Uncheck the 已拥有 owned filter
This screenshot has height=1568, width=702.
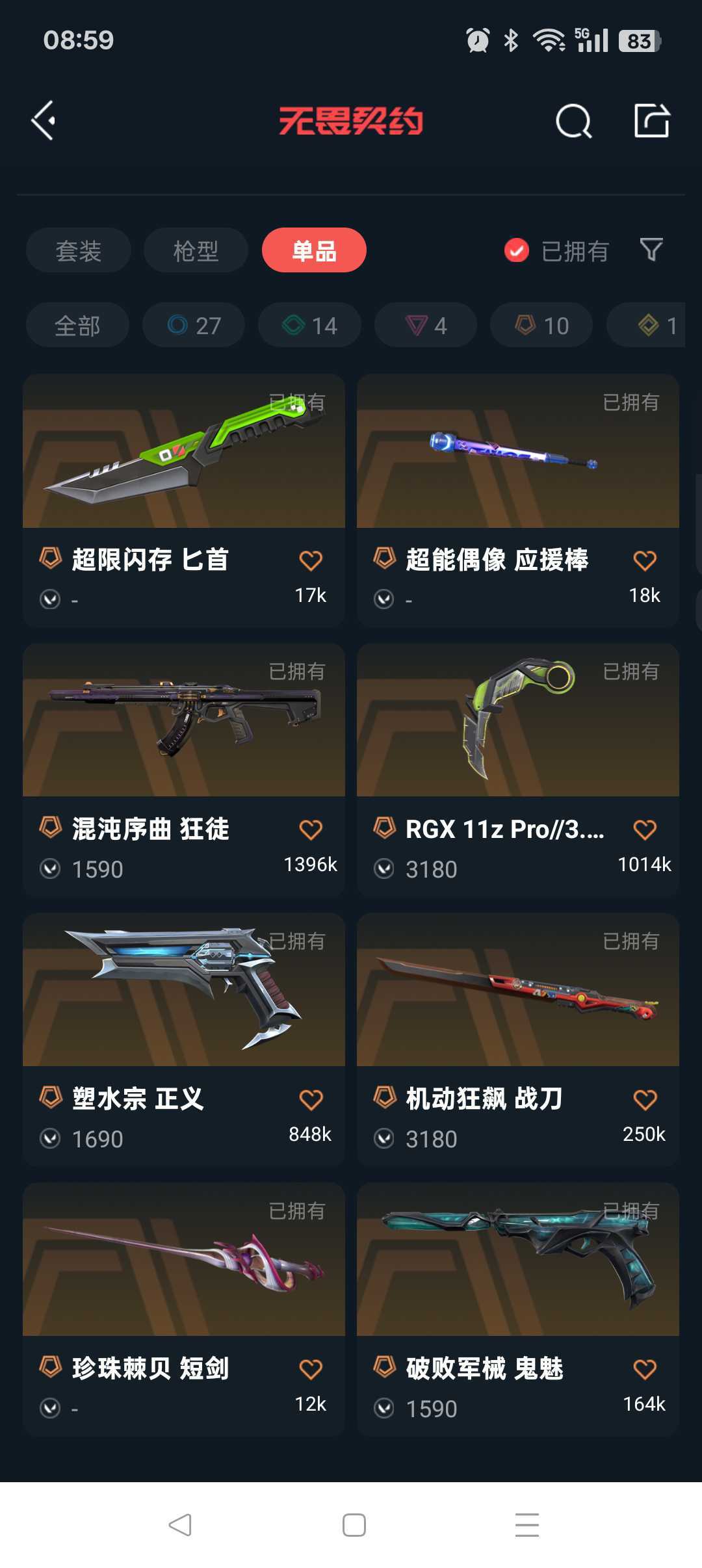tap(556, 250)
